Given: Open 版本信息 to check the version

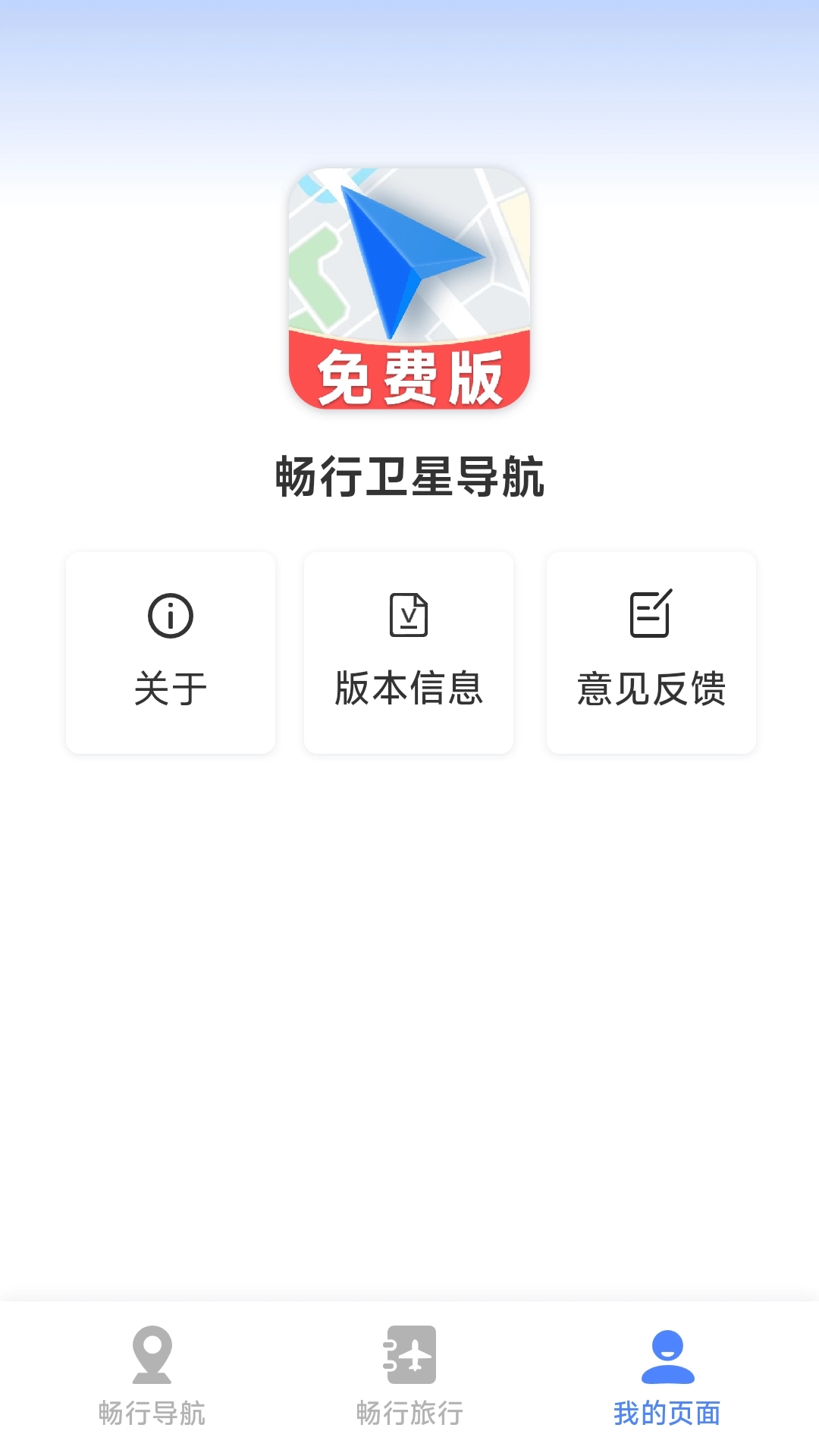Looking at the screenshot, I should pos(409,652).
